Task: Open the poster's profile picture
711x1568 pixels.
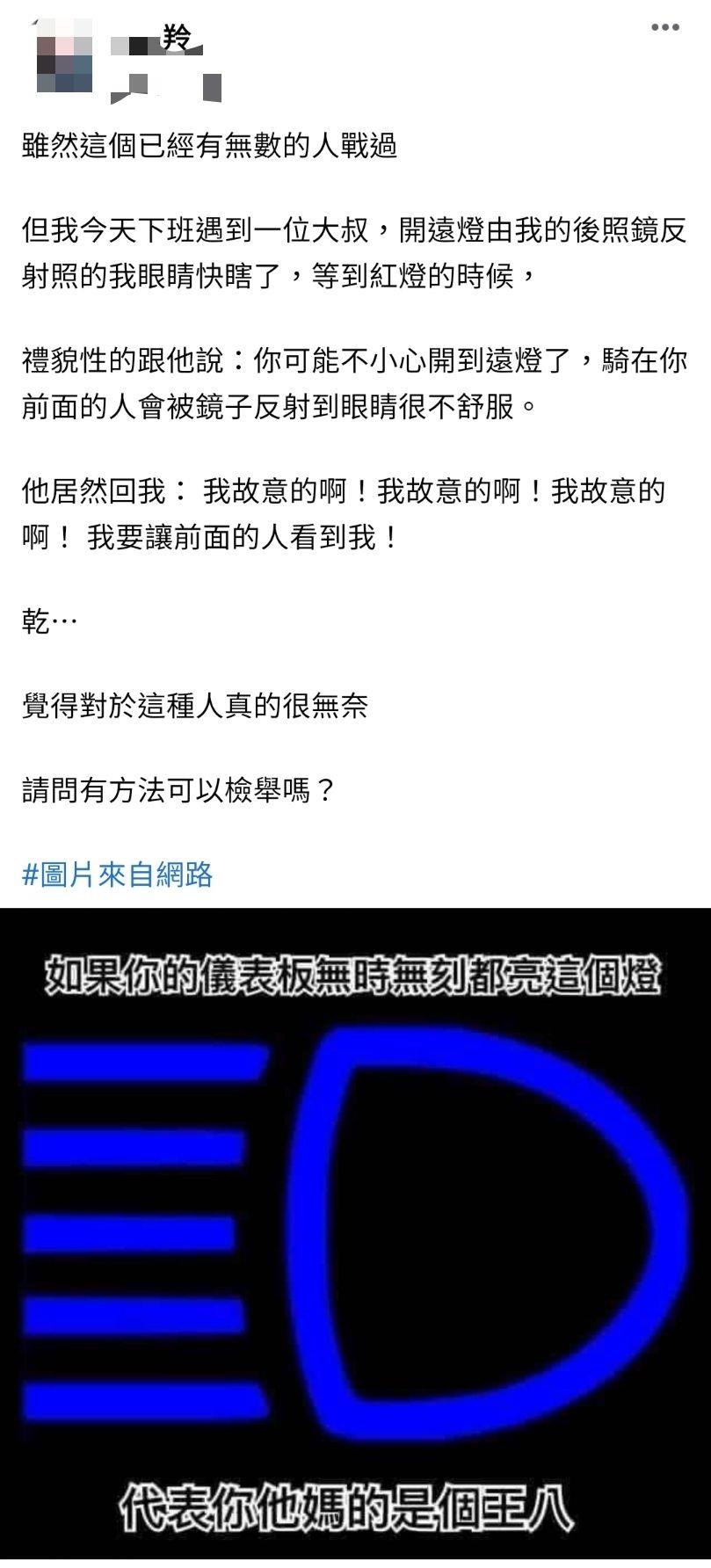Action: click(x=64, y=53)
